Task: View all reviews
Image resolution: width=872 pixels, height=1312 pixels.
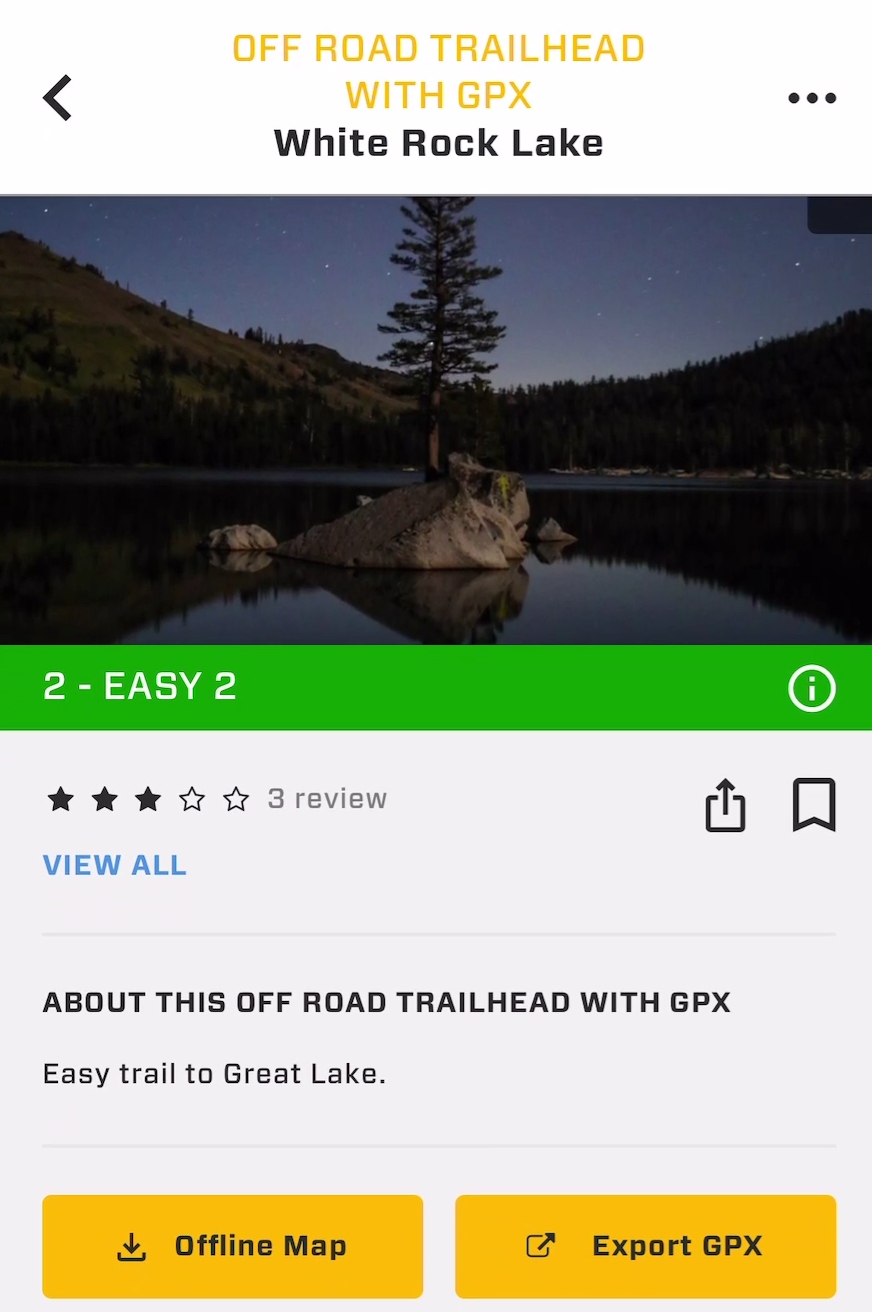Action: pyautogui.click(x=115, y=865)
